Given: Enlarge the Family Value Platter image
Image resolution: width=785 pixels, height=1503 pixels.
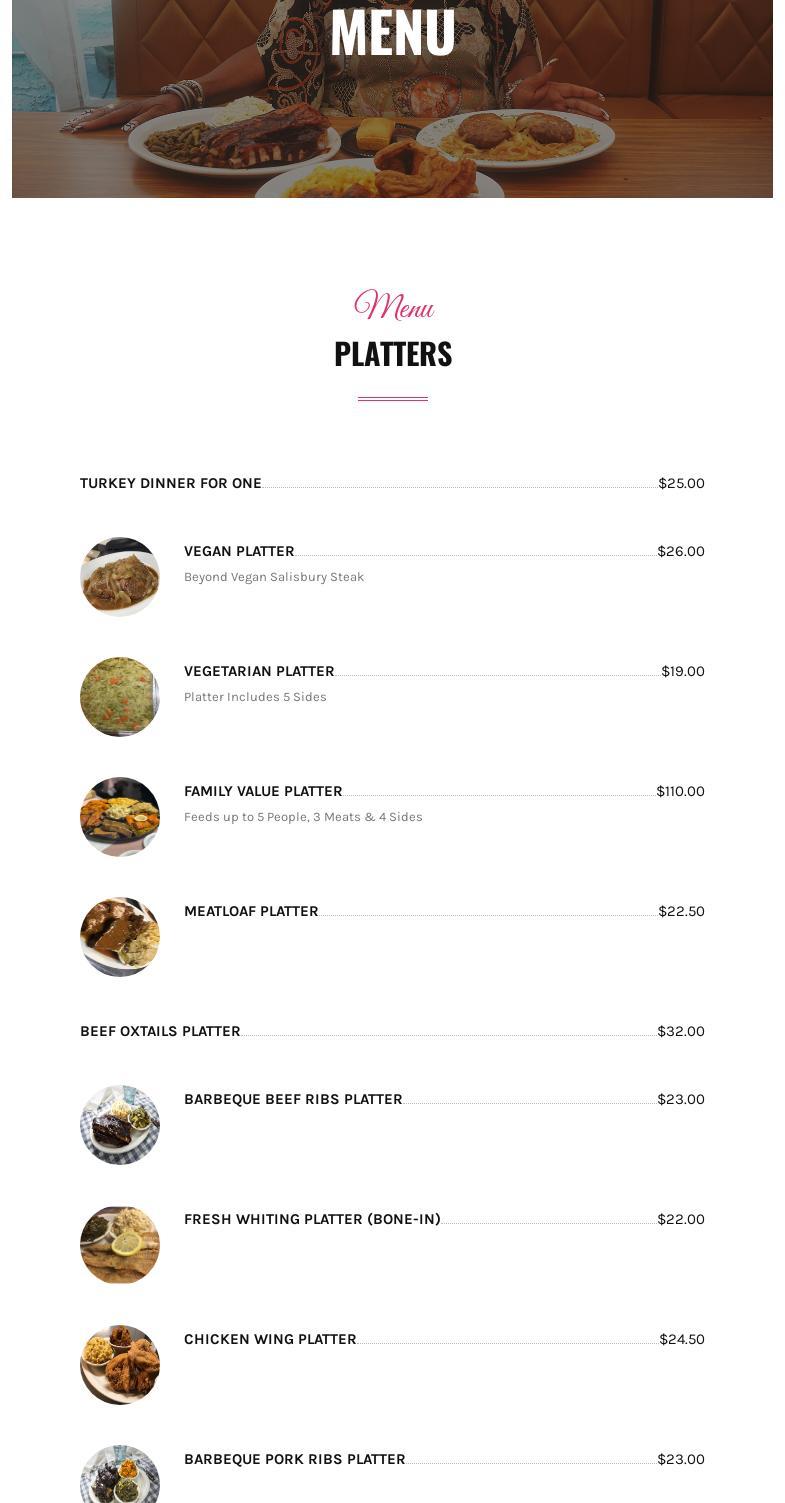Looking at the screenshot, I should 120,817.
